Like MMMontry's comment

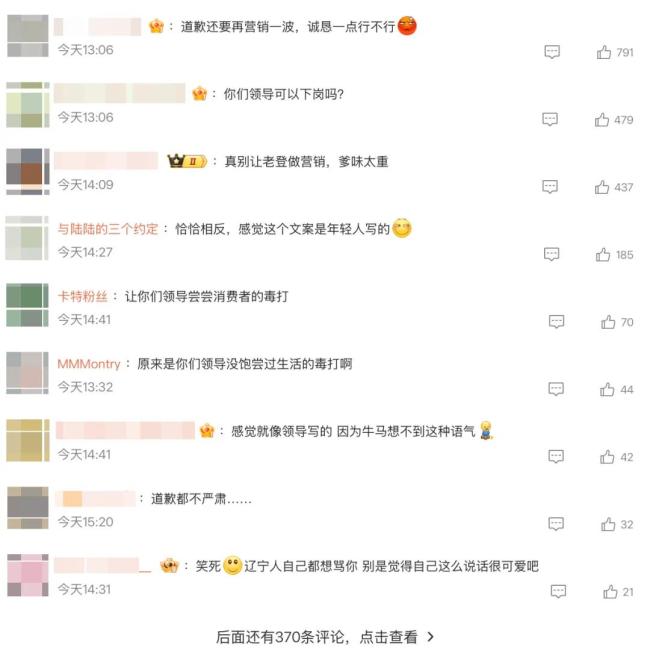608,389
